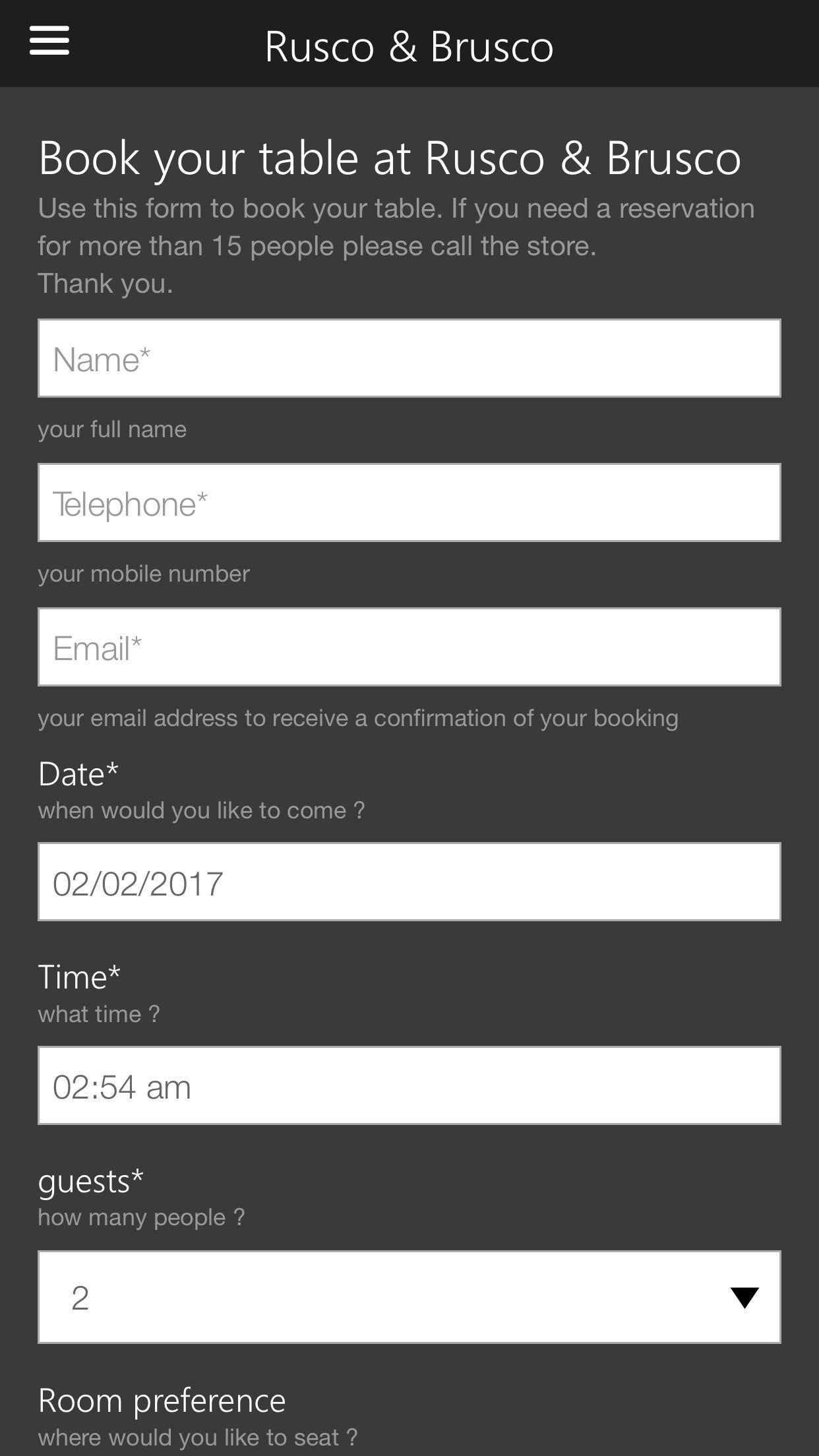Open the hamburger menu
The image size is (819, 1456).
point(49,41)
